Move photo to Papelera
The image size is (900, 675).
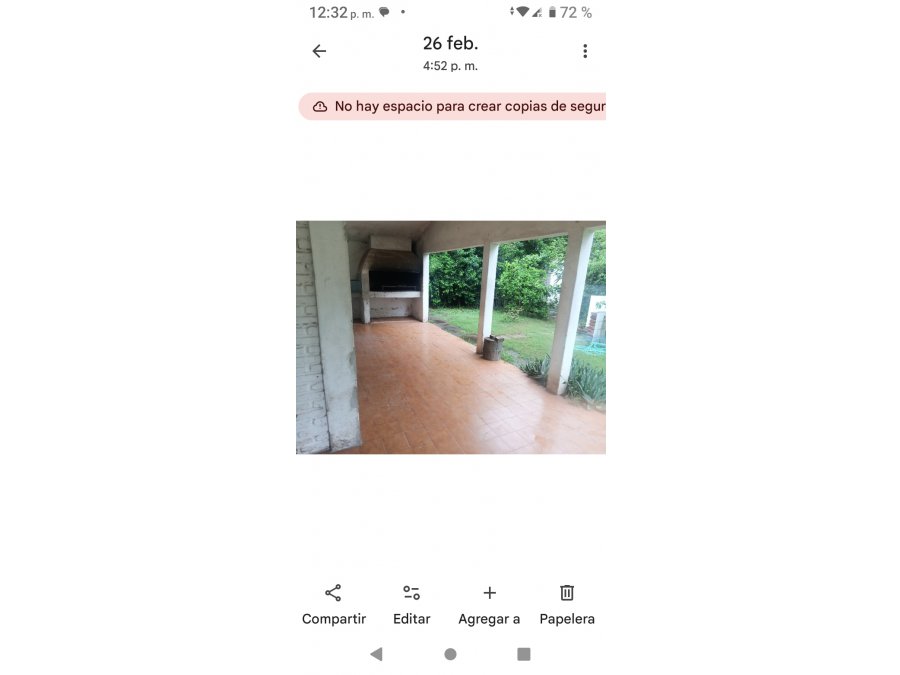(567, 604)
